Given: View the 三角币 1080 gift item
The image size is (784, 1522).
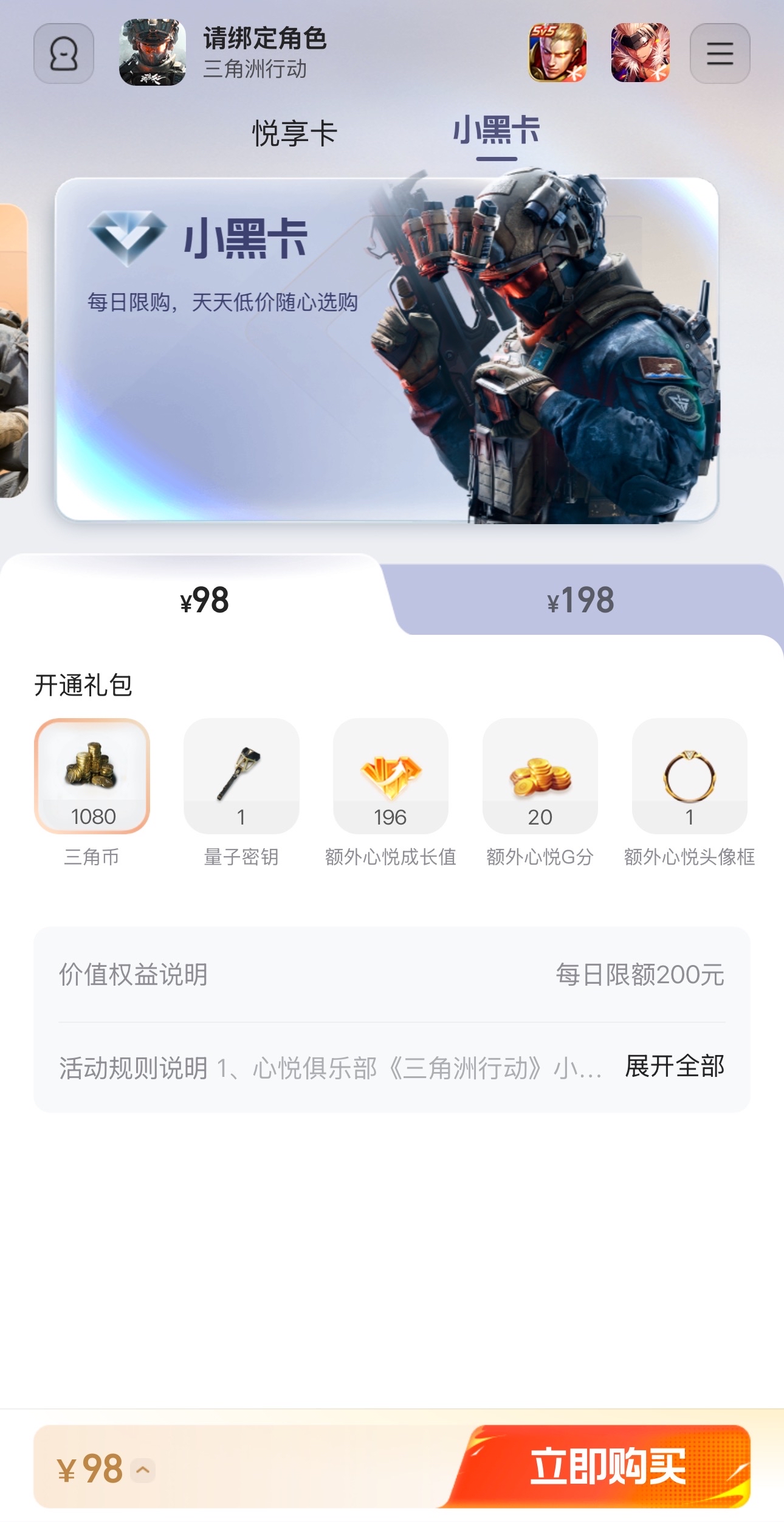Looking at the screenshot, I should tap(92, 775).
